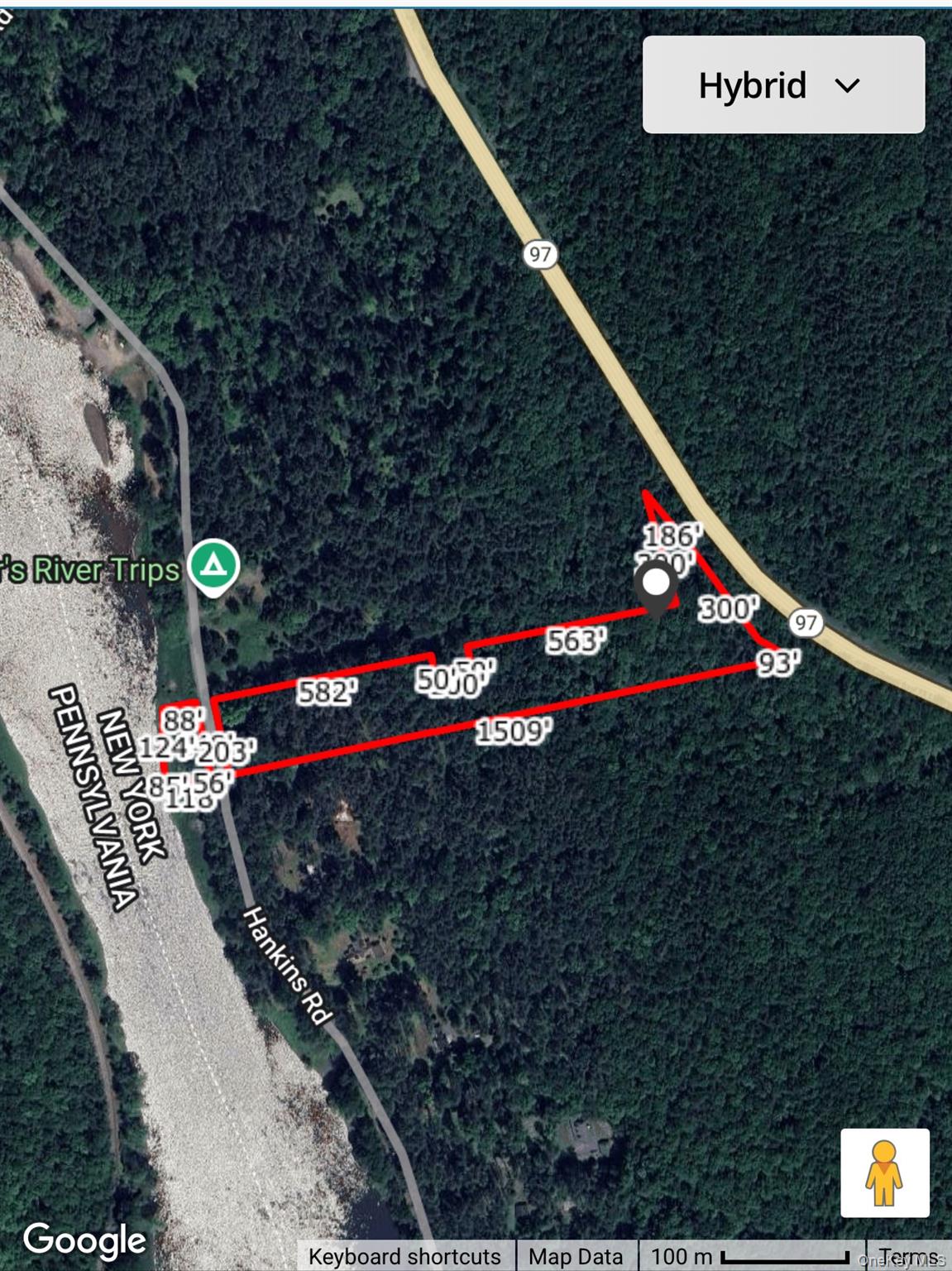The image size is (952, 1271).
Task: View the Map Data attribution
Action: click(x=576, y=1256)
